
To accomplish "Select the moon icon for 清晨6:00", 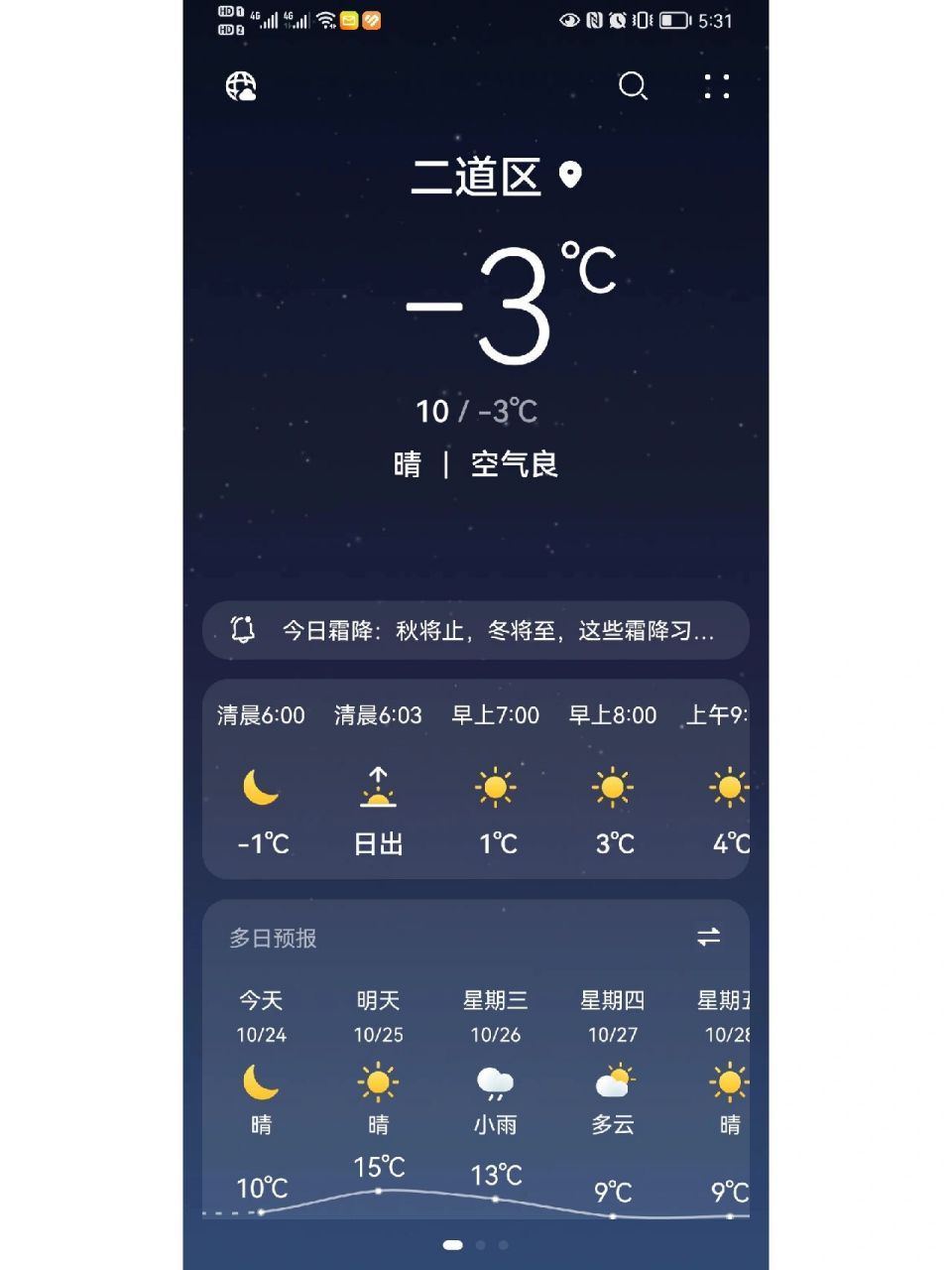I will (x=260, y=787).
